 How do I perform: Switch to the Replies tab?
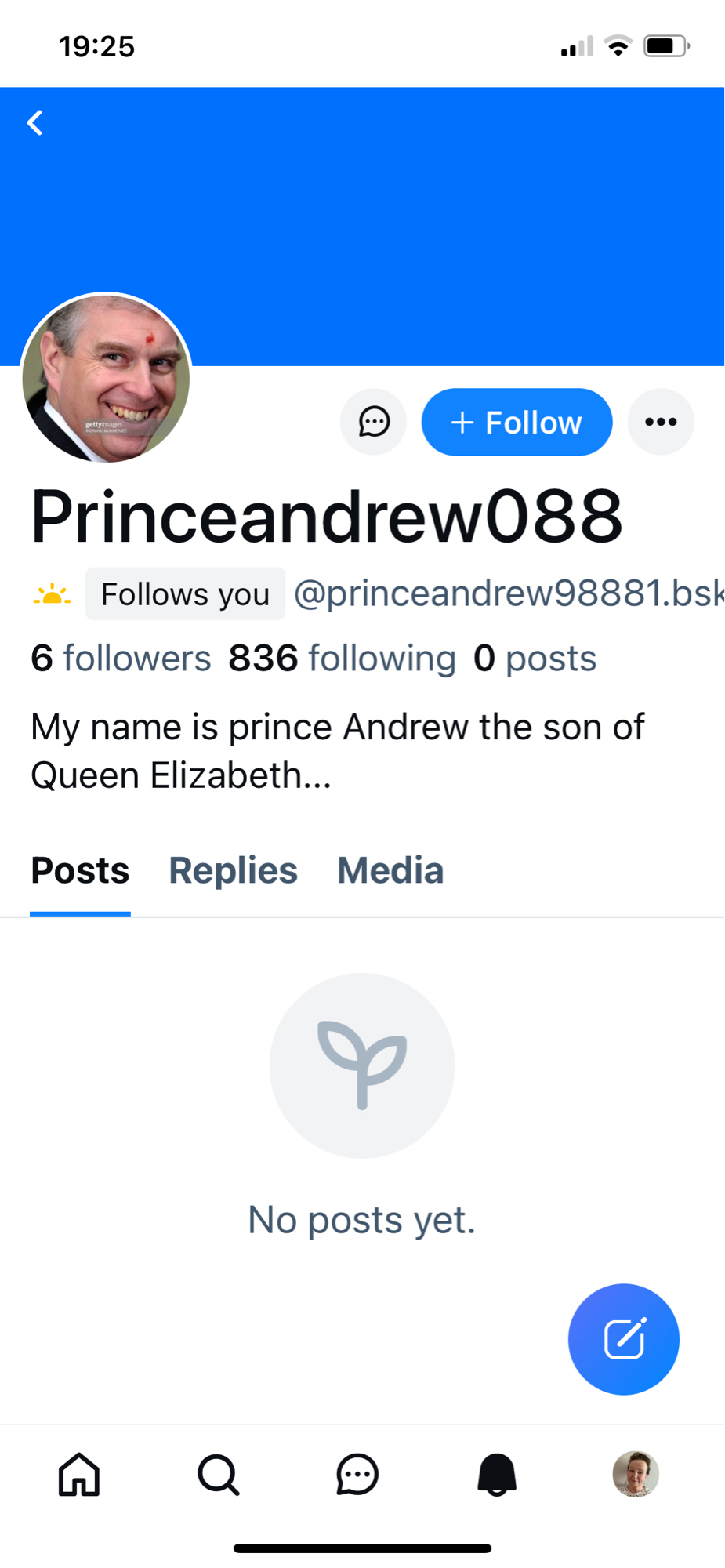tap(233, 870)
